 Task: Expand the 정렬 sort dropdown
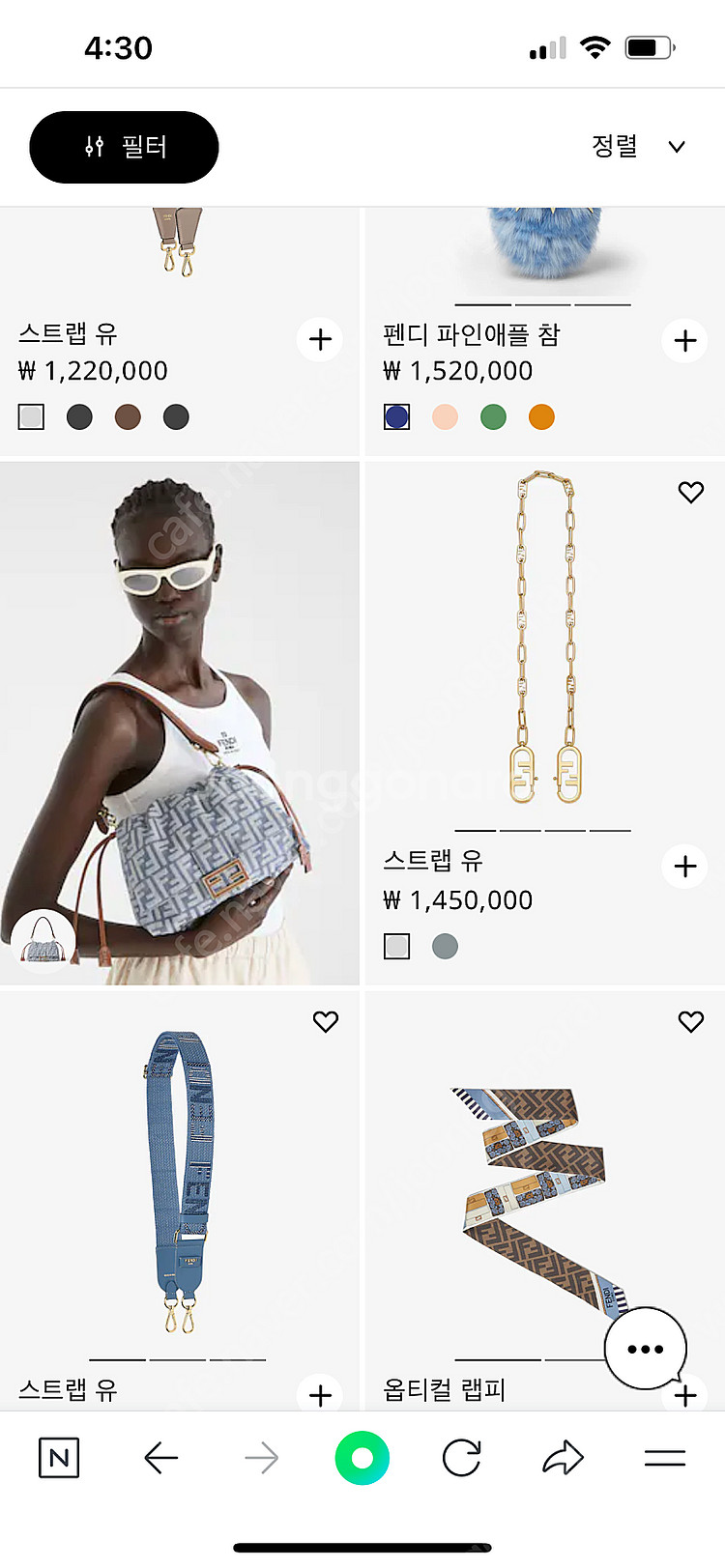click(x=638, y=147)
